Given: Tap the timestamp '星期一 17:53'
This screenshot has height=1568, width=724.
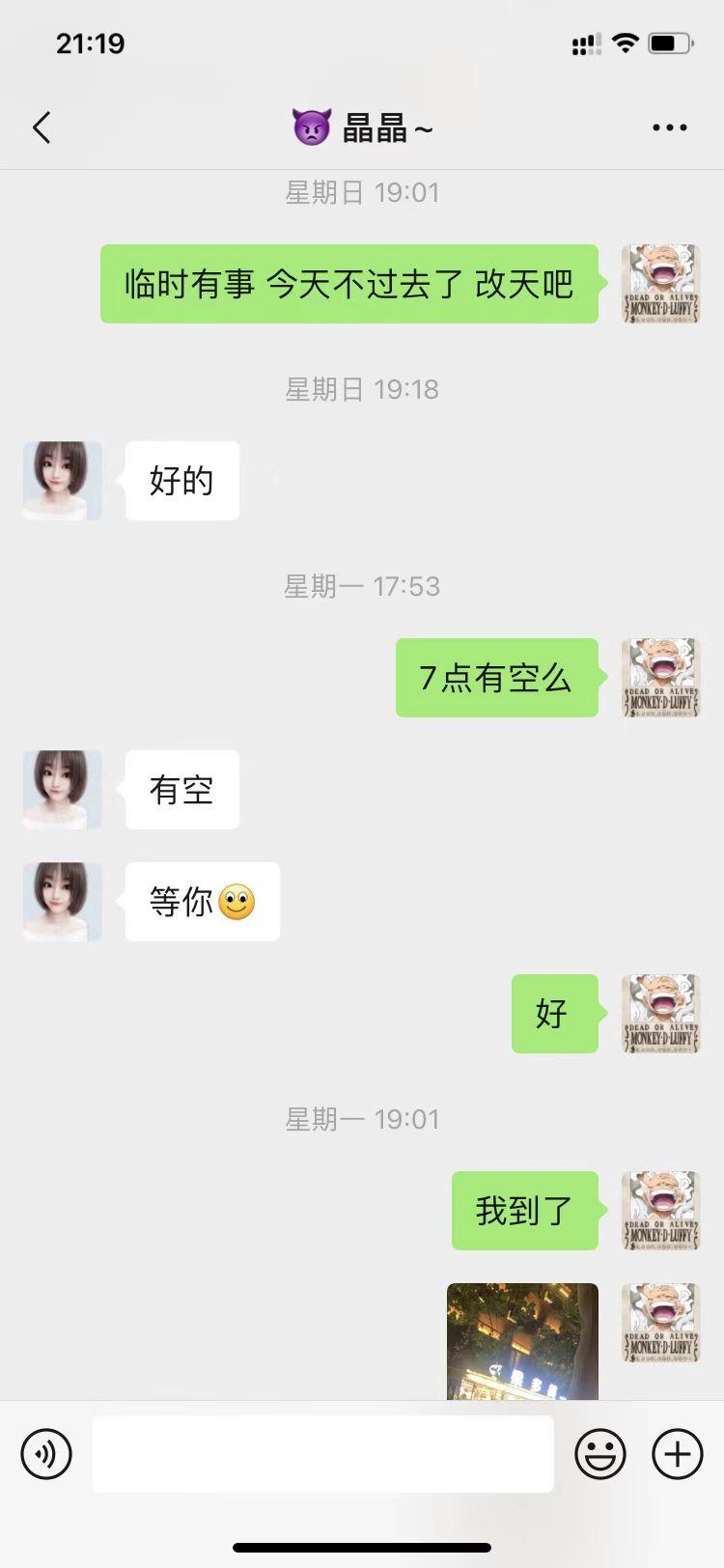Looking at the screenshot, I should pos(362,586).
